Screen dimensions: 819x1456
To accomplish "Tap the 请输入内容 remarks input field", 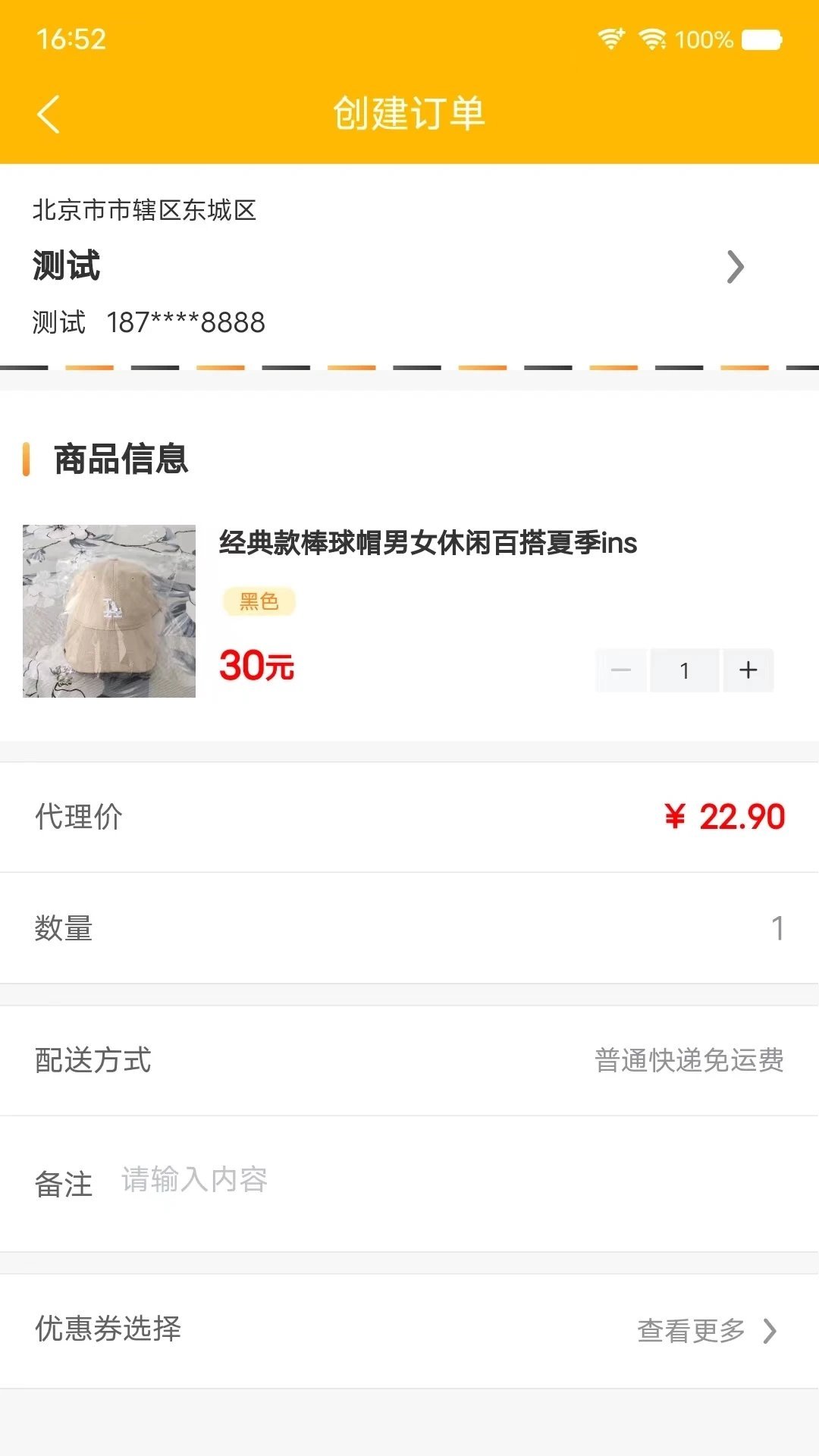I will point(192,1179).
